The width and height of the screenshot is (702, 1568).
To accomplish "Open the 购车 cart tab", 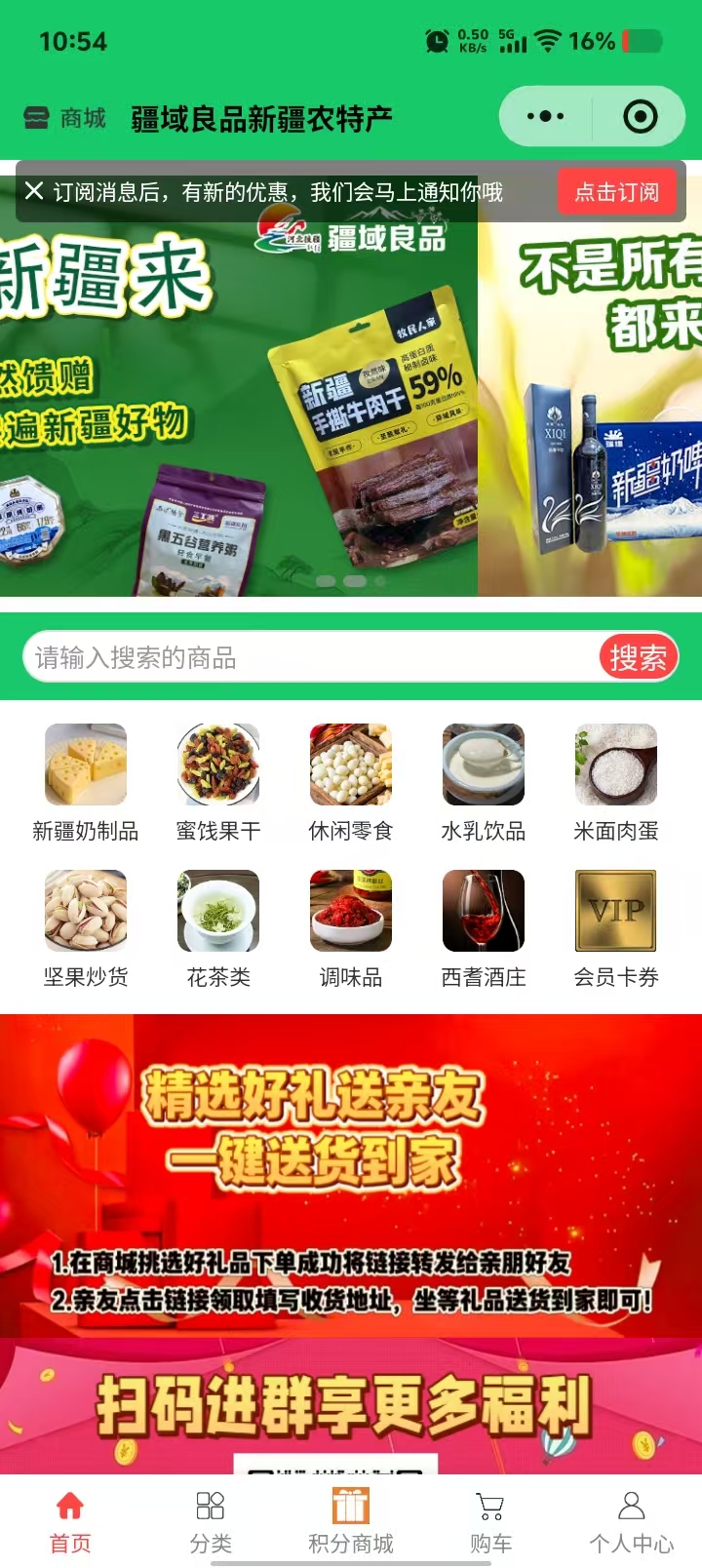I will pyautogui.click(x=490, y=1521).
